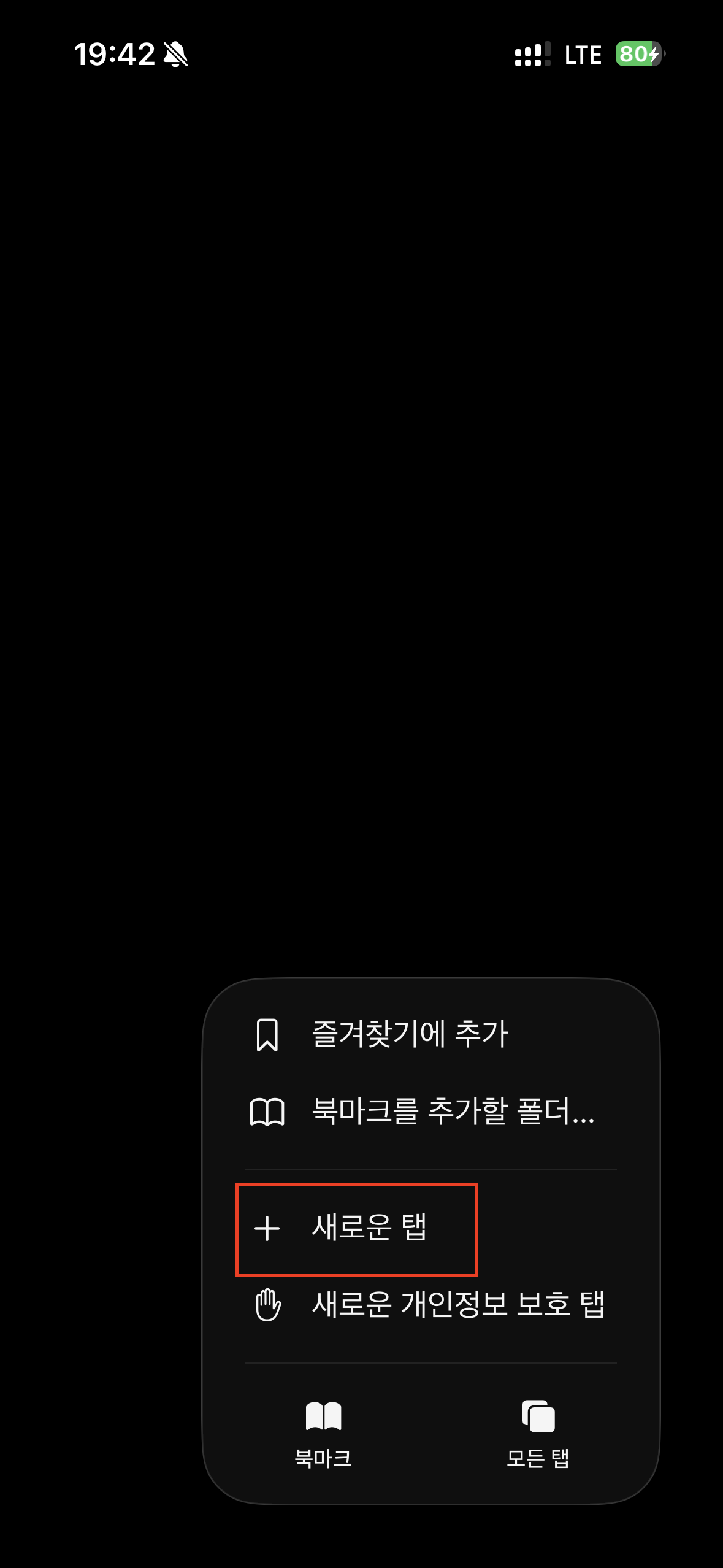The image size is (723, 1568).
Task: Click the clock showing 19:42
Action: [115, 54]
